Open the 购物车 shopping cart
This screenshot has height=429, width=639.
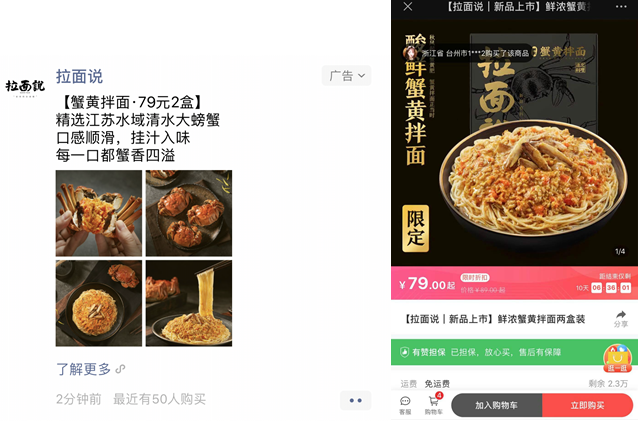[x=433, y=404]
